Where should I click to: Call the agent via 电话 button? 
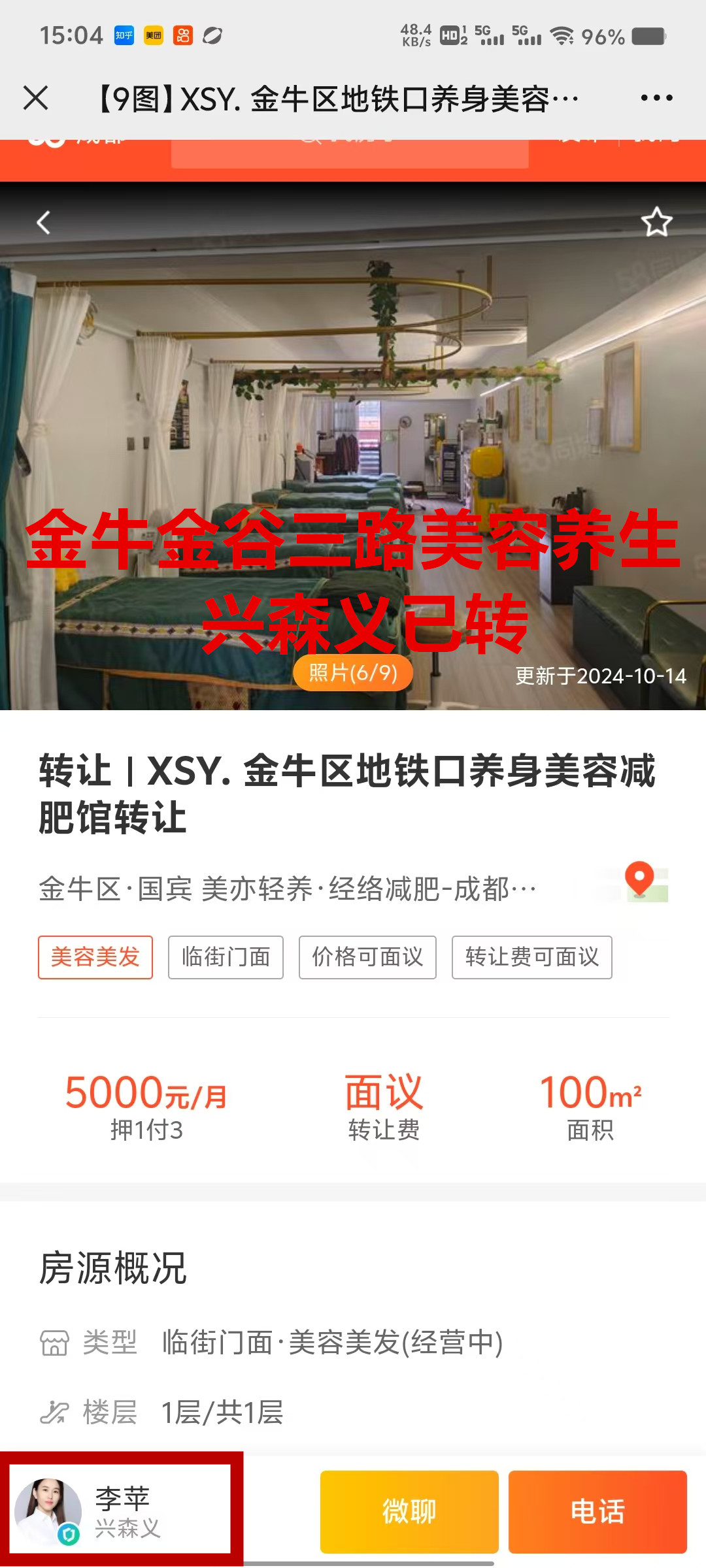(597, 1512)
